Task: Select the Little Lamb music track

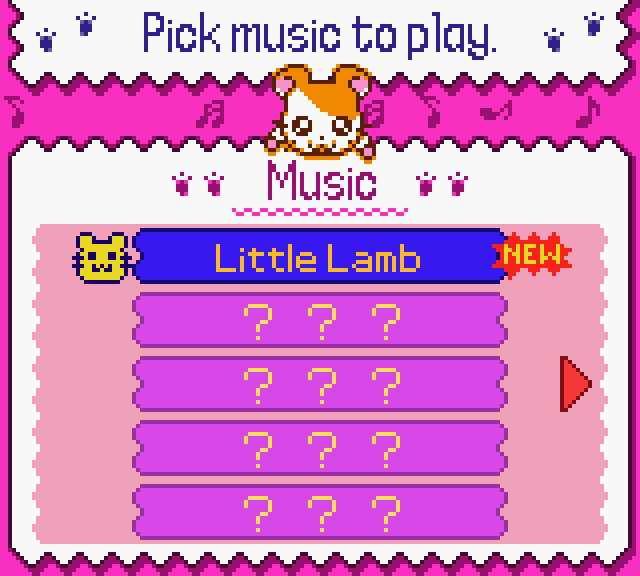Action: pyautogui.click(x=318, y=258)
